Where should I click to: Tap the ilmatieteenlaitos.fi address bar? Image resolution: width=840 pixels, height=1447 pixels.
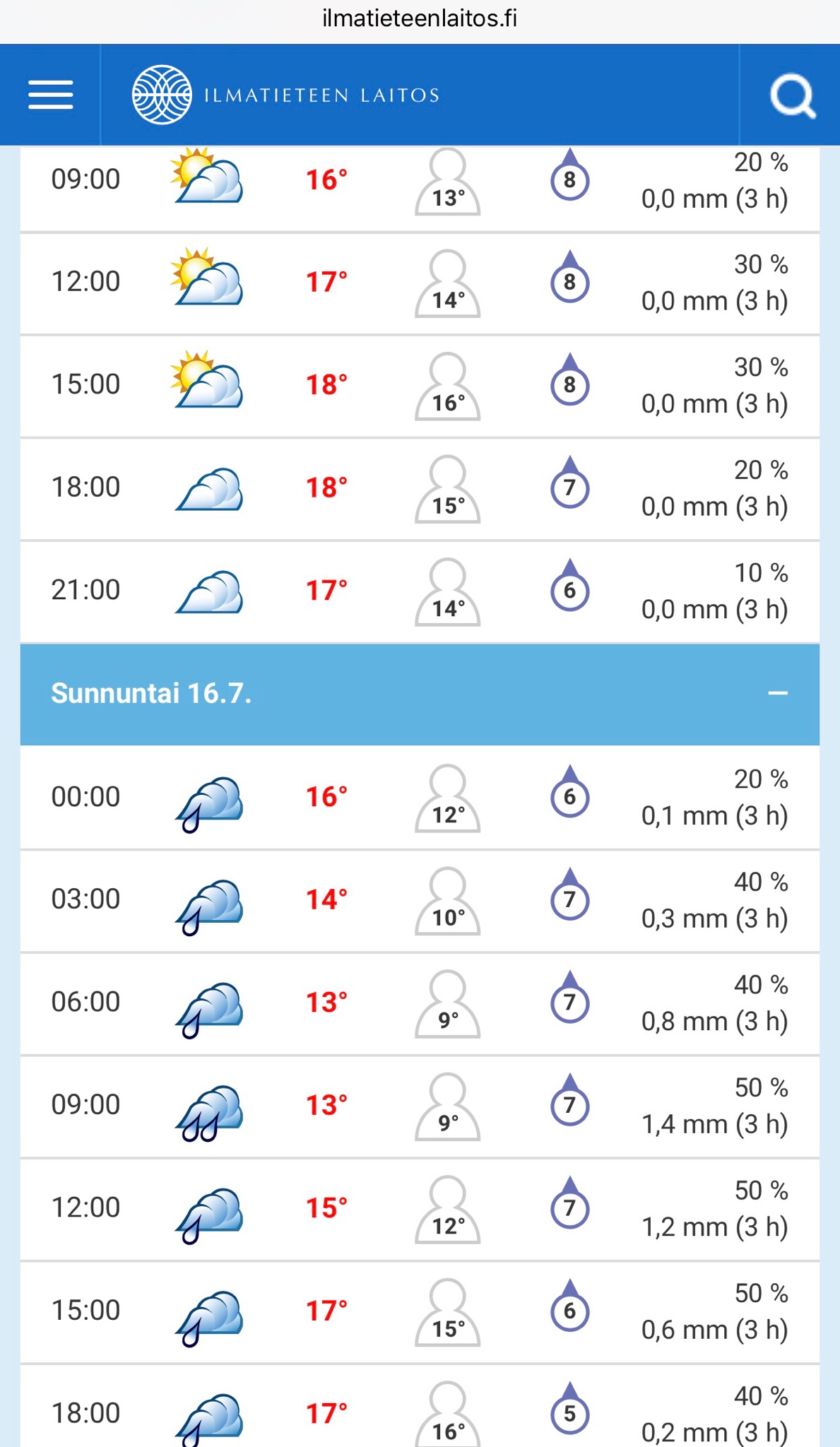point(420,18)
